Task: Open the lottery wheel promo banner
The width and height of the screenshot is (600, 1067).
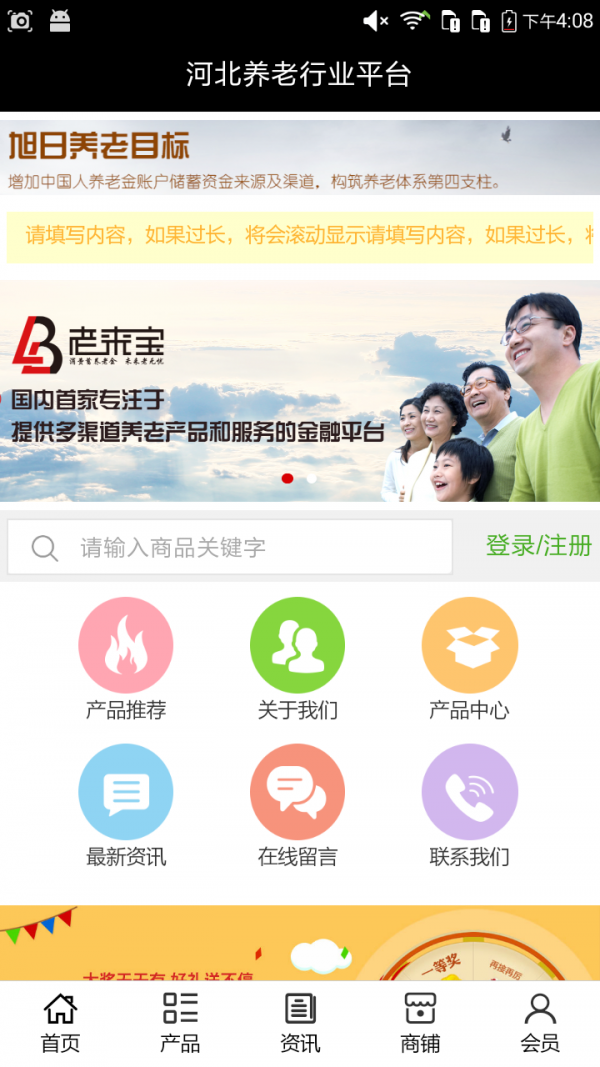Action: pyautogui.click(x=300, y=943)
